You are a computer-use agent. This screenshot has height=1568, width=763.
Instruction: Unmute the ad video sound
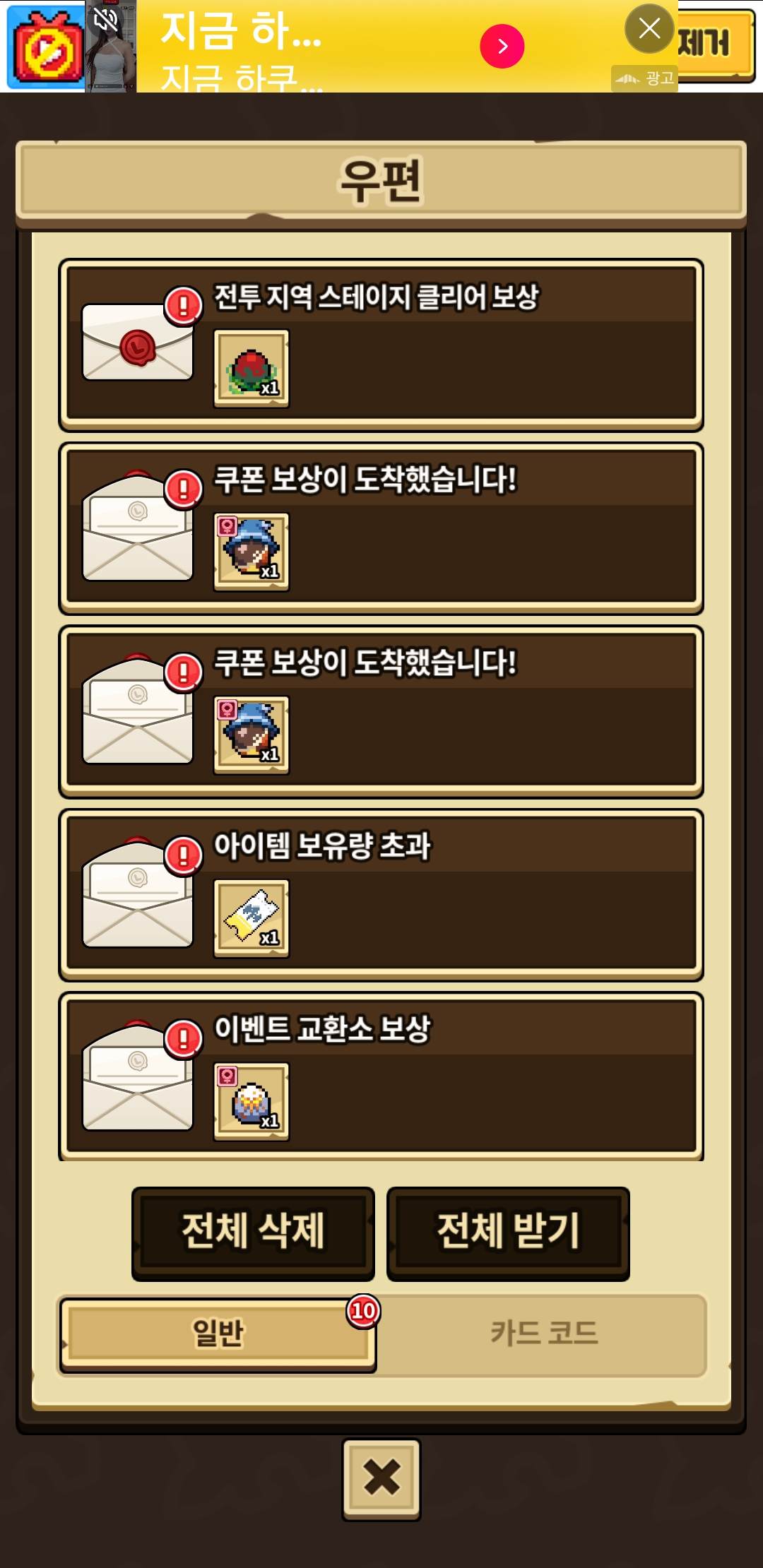[105, 20]
